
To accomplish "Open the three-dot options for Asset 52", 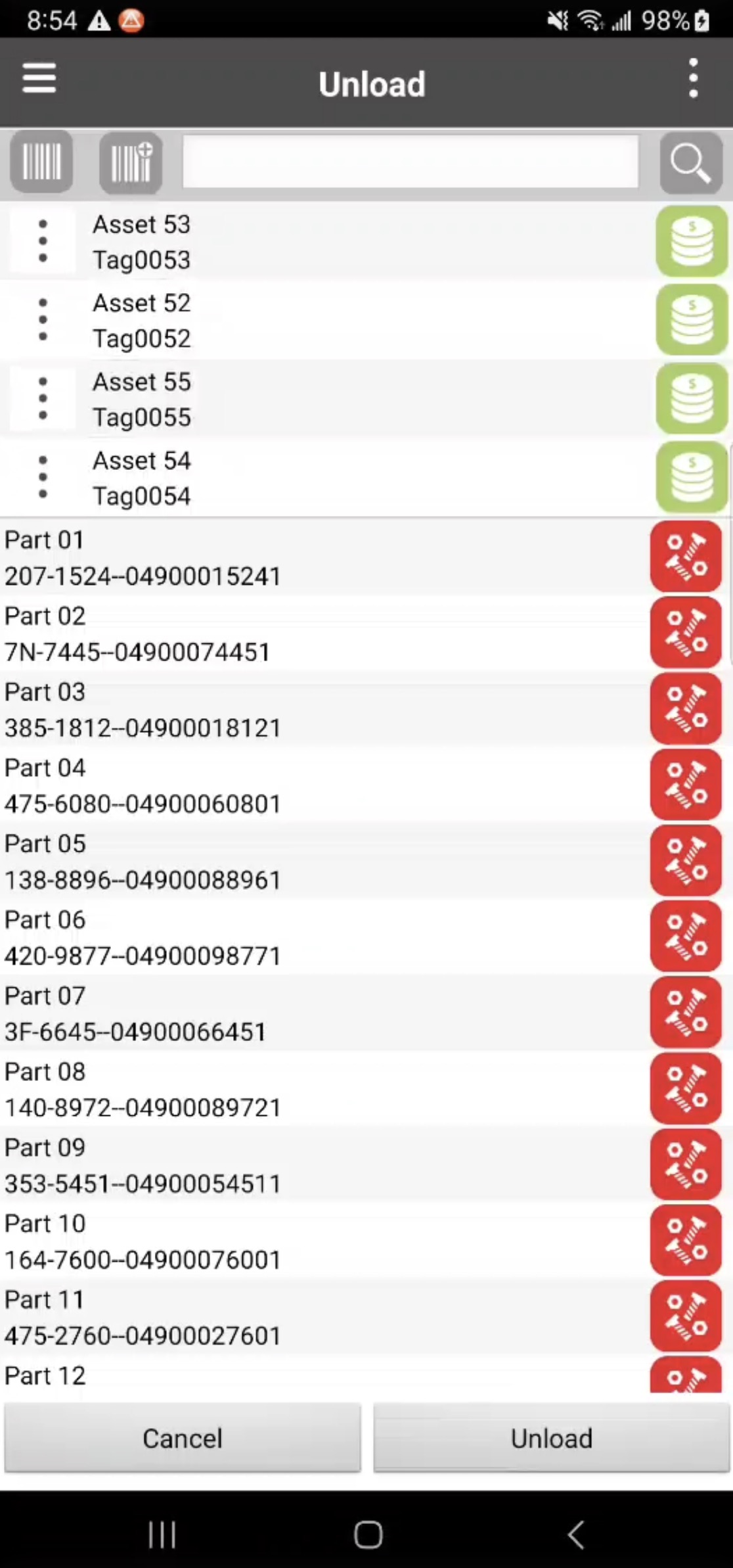I will pos(43,320).
